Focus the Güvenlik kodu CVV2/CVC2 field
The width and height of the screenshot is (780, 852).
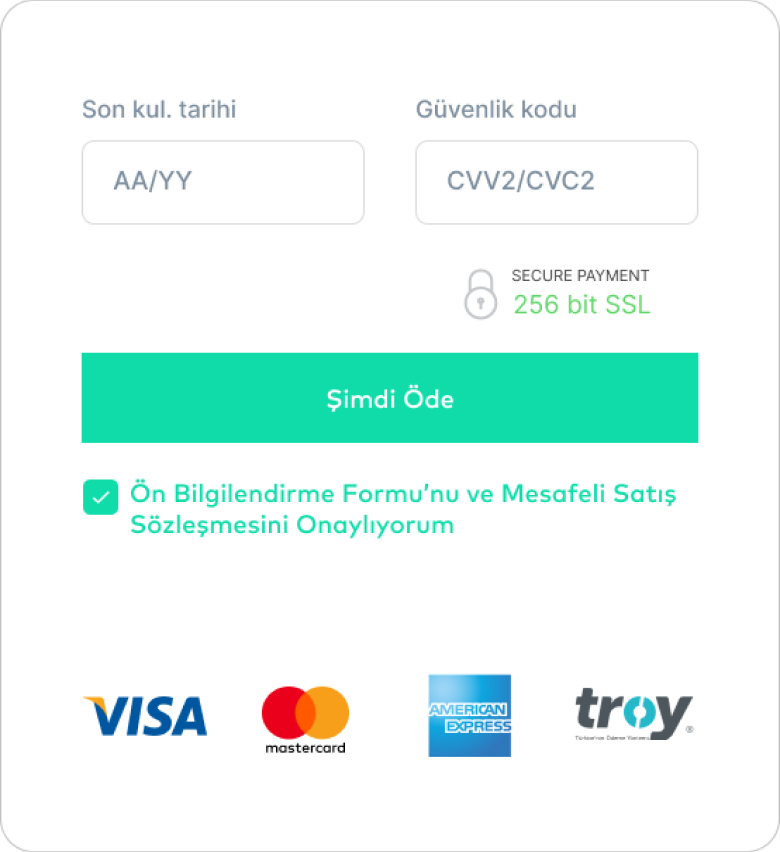click(556, 182)
